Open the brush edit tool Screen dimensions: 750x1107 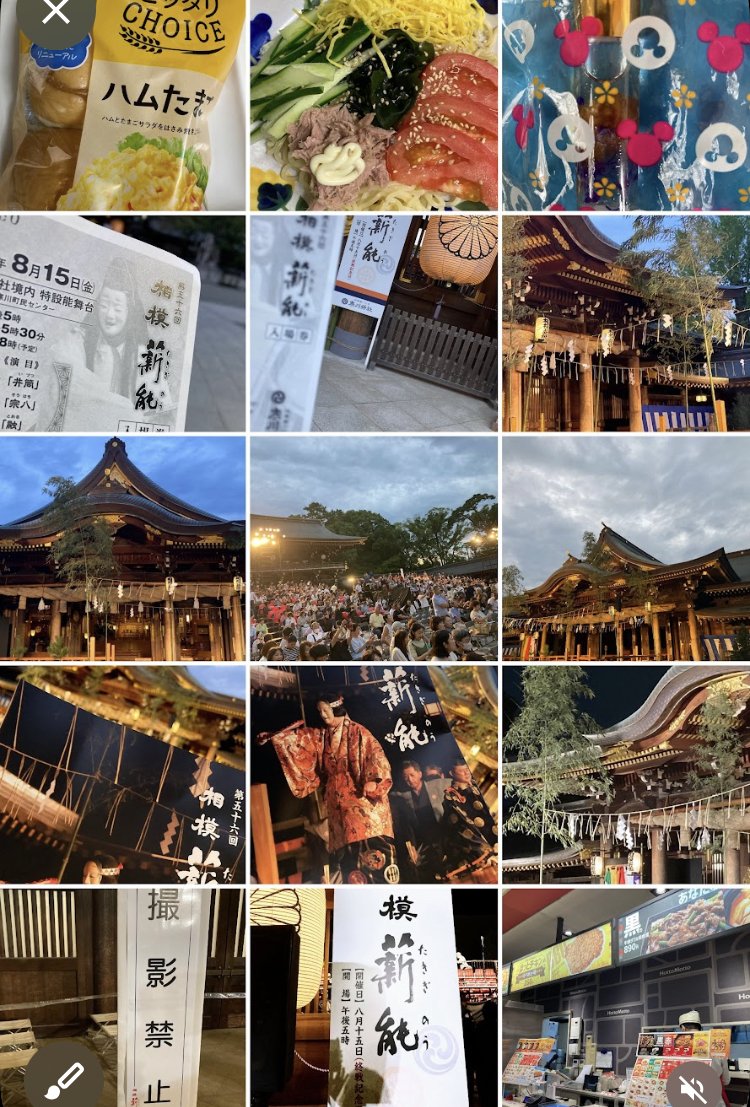(64, 1078)
